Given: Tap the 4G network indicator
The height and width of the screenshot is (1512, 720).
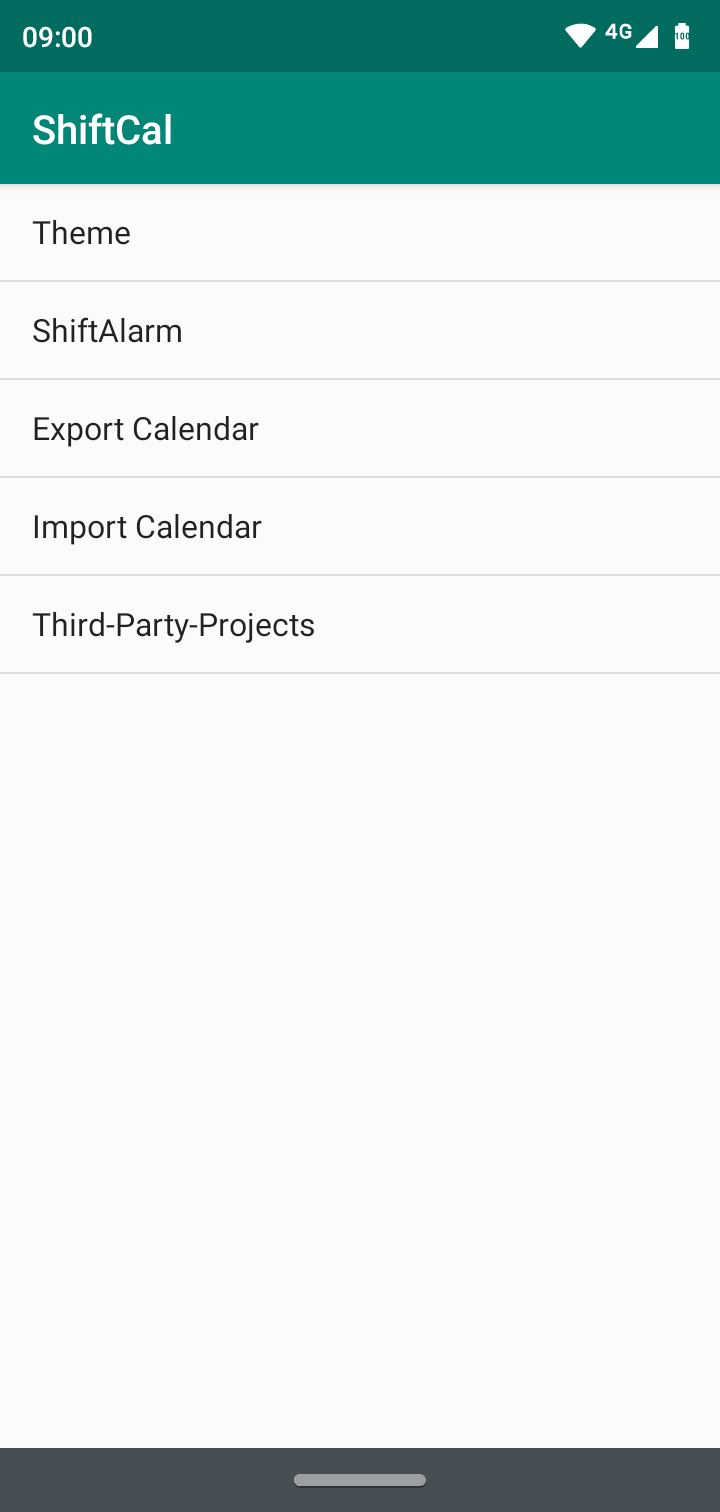Looking at the screenshot, I should pos(617,30).
